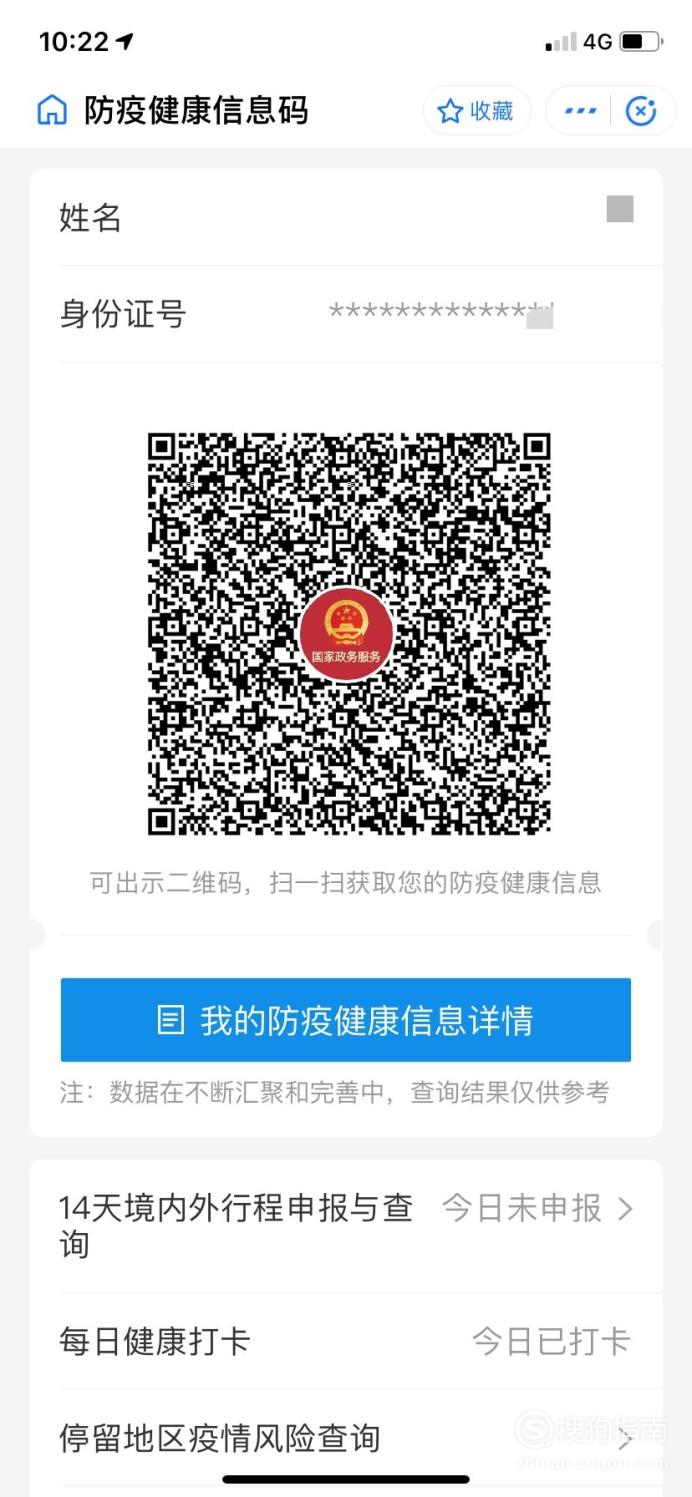Screen dimensions: 692x1497
Task: Open 每日健康打卡 row
Action: [x=345, y=1341]
